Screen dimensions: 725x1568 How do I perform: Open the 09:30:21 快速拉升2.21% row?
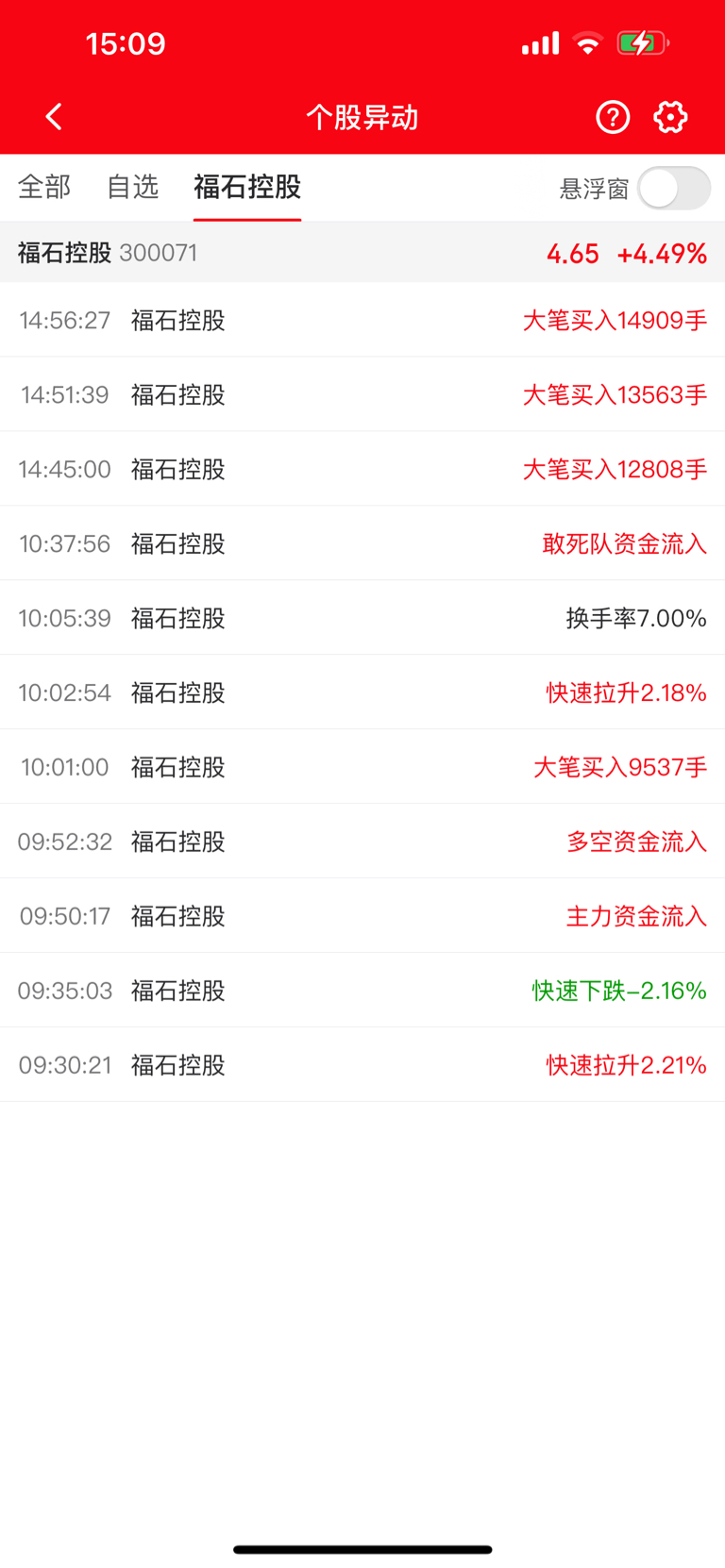click(x=362, y=1065)
